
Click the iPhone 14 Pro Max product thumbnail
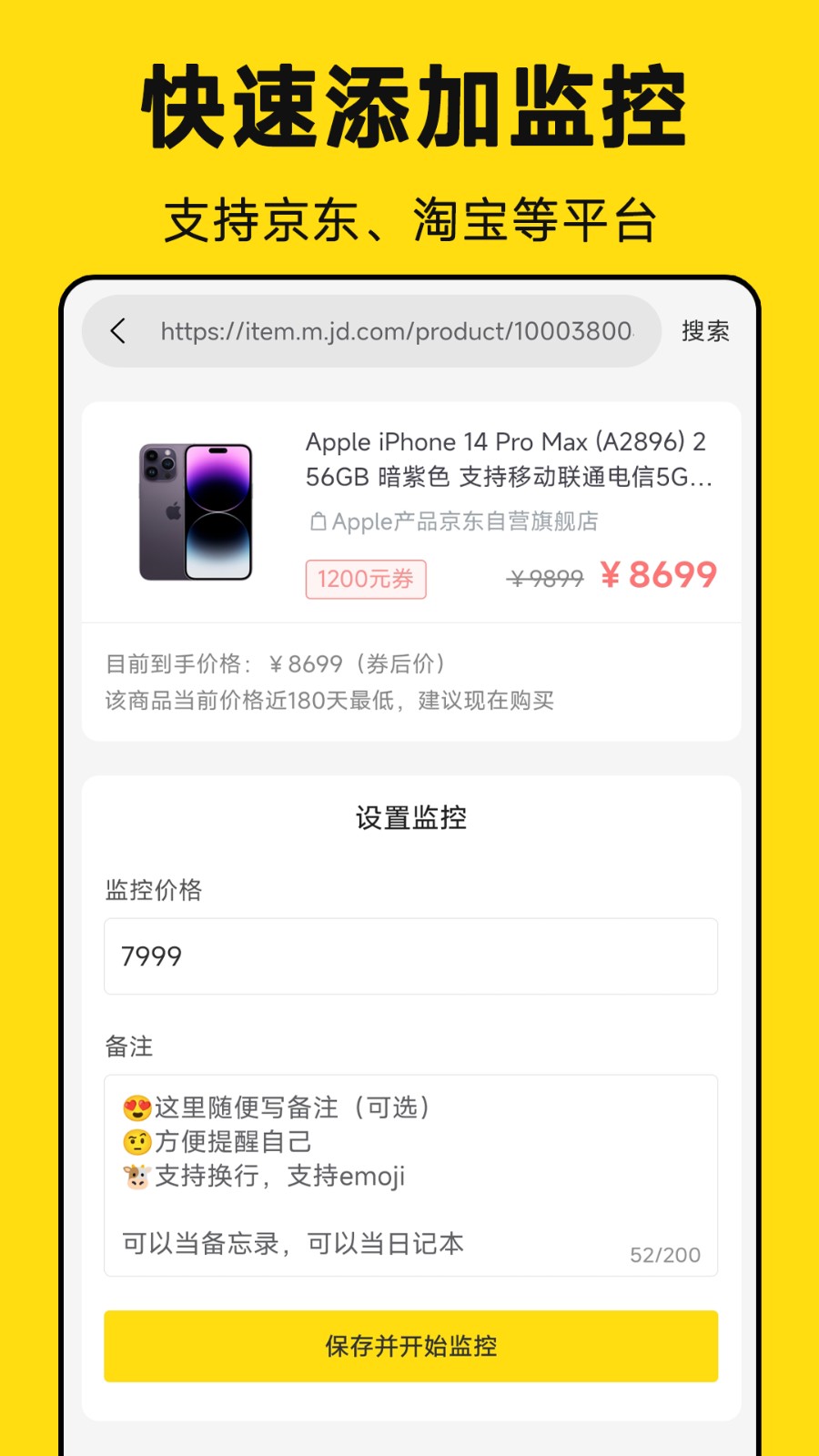click(194, 511)
